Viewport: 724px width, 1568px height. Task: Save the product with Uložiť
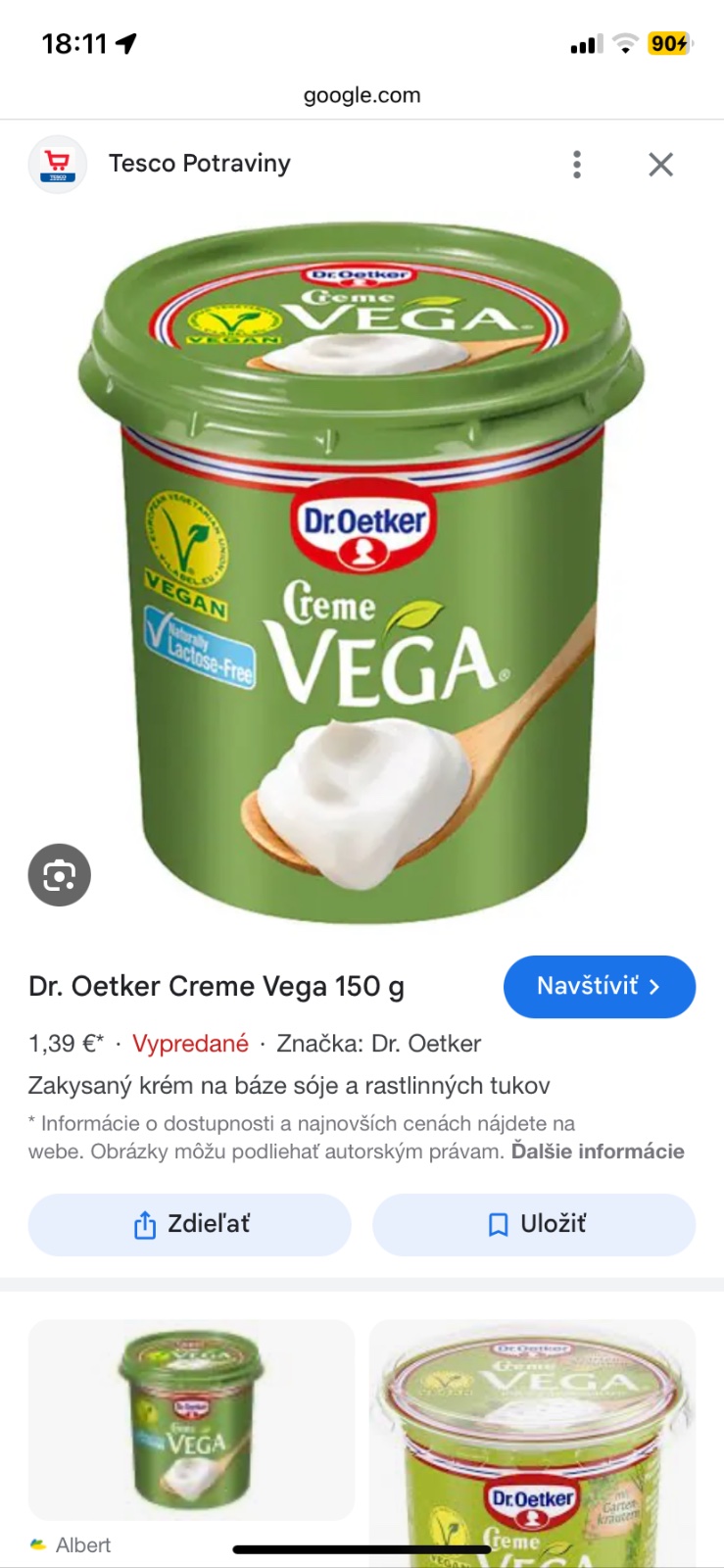(x=534, y=1224)
